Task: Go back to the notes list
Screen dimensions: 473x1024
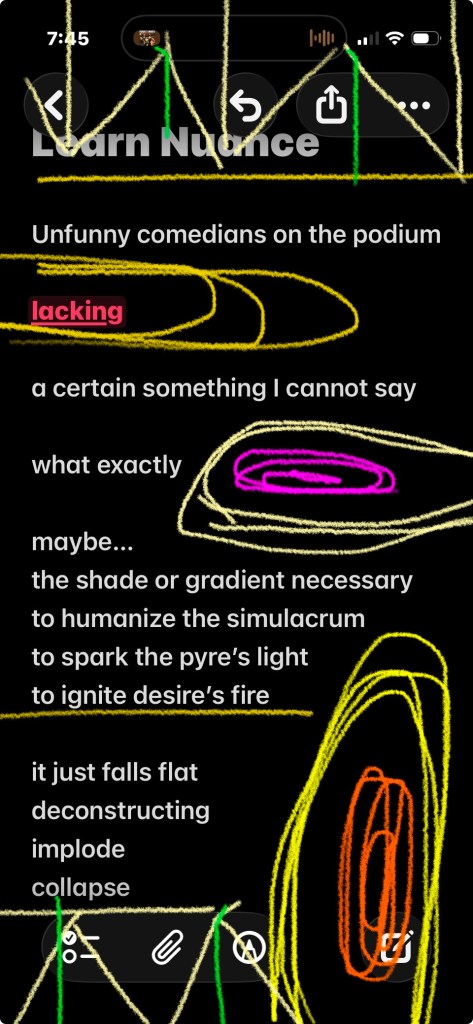Action: pyautogui.click(x=56, y=104)
